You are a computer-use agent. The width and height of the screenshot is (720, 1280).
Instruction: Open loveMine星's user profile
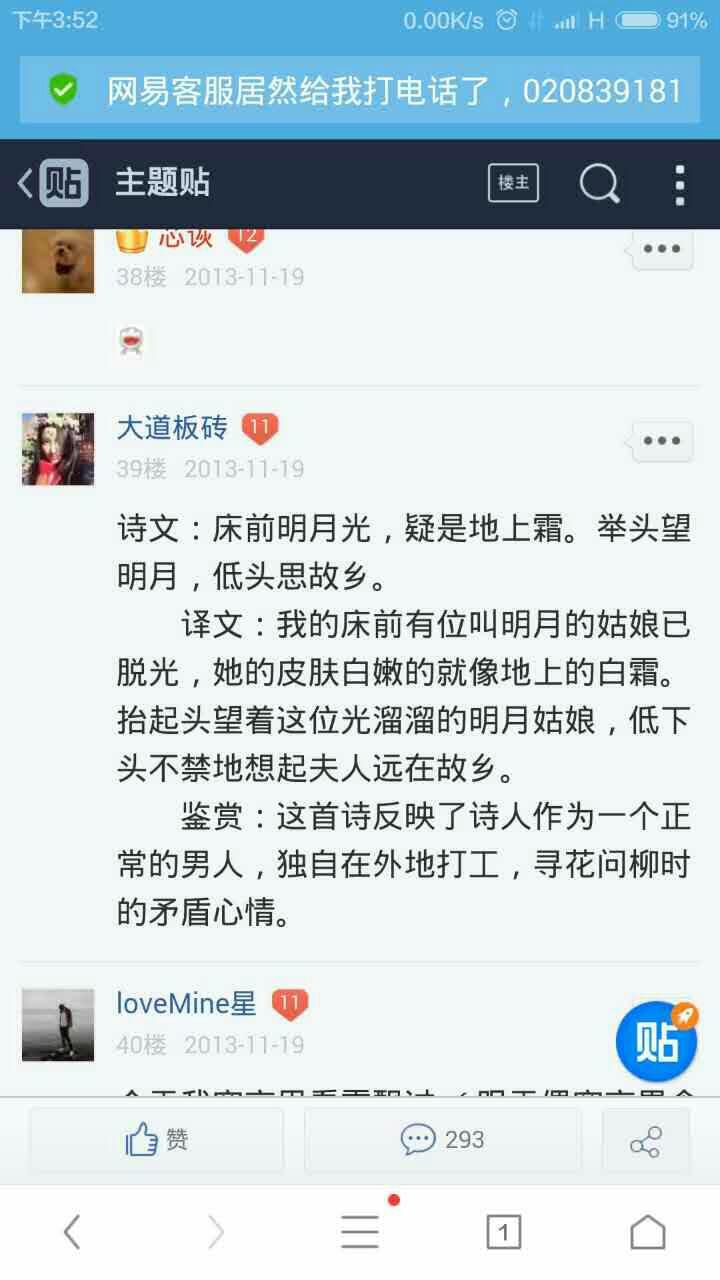pos(186,1004)
